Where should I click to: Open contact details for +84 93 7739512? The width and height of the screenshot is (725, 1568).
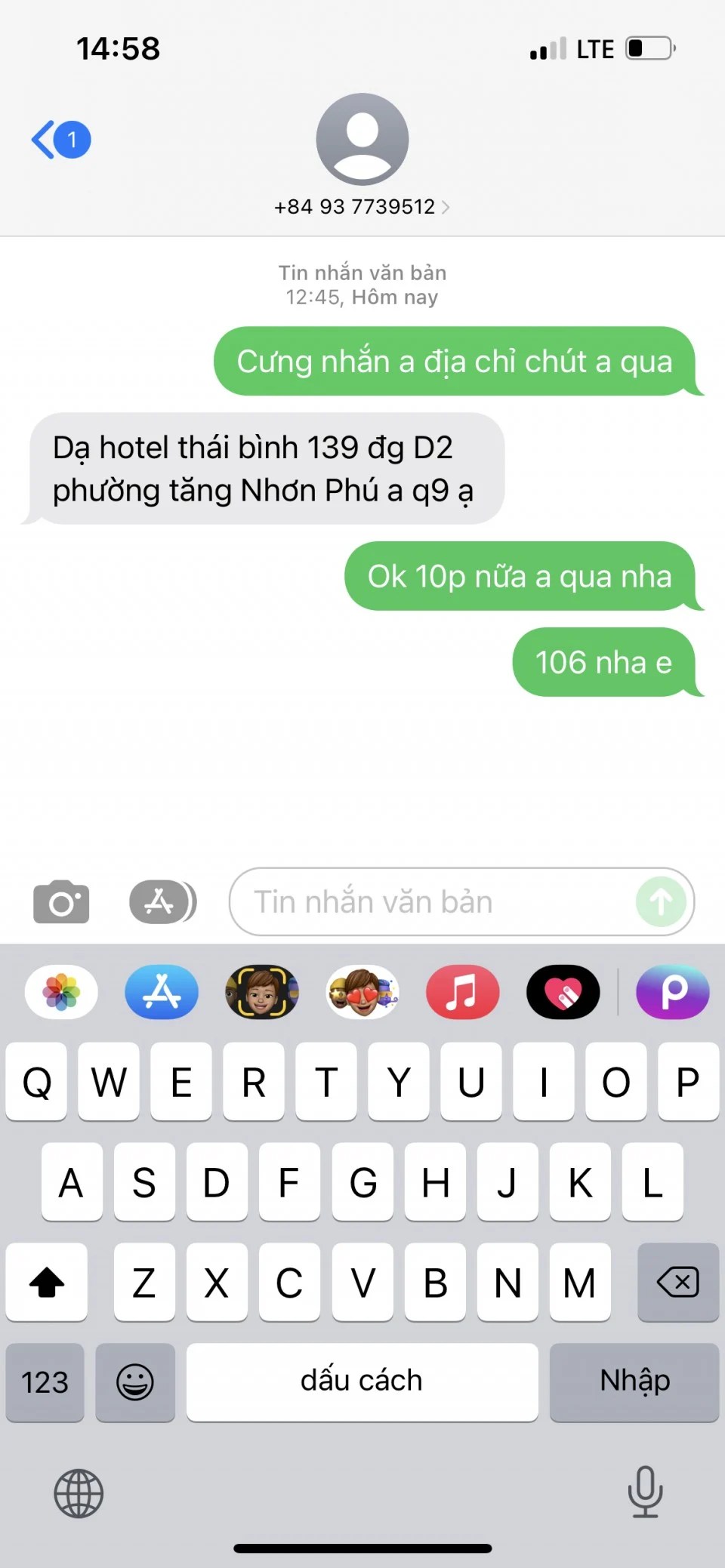(362, 206)
